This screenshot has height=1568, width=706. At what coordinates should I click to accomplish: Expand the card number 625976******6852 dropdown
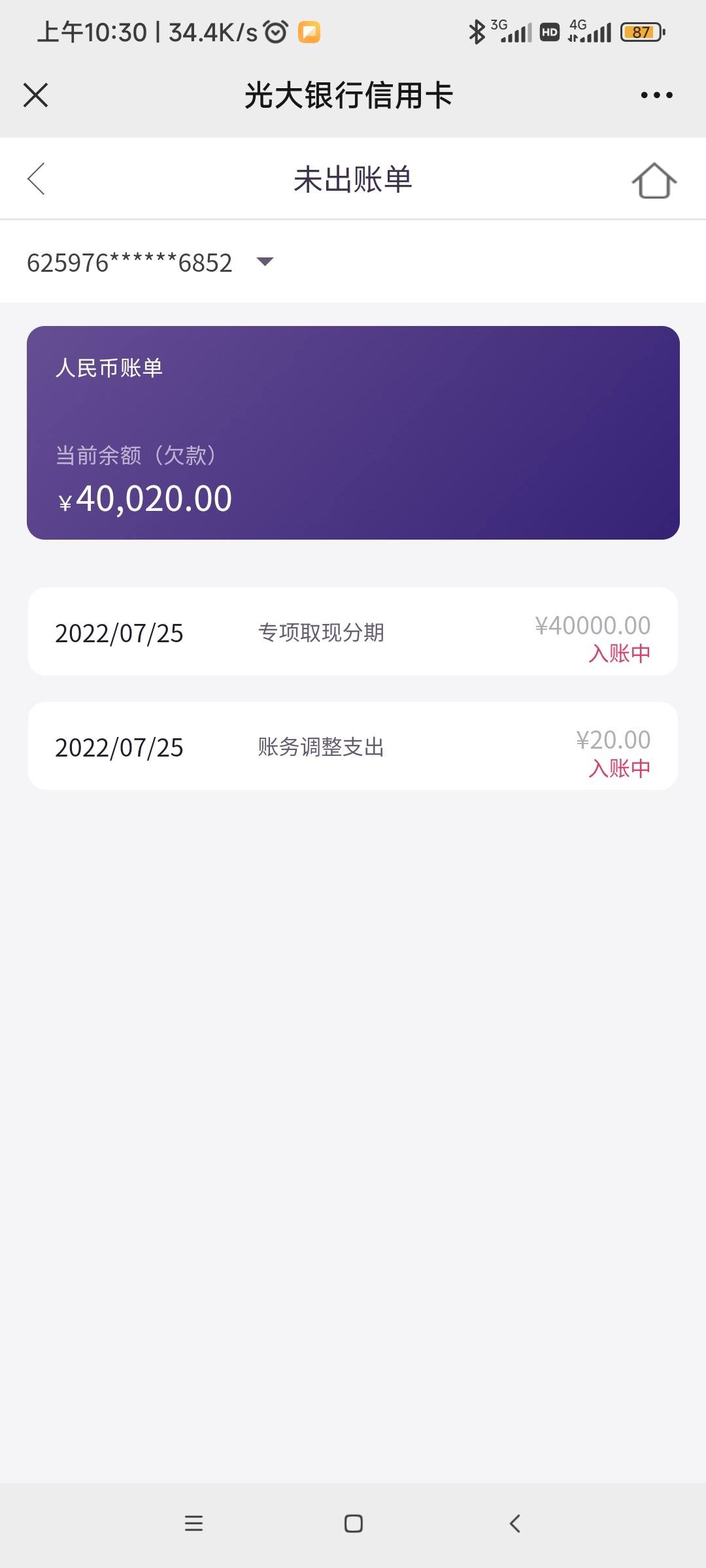(265, 262)
